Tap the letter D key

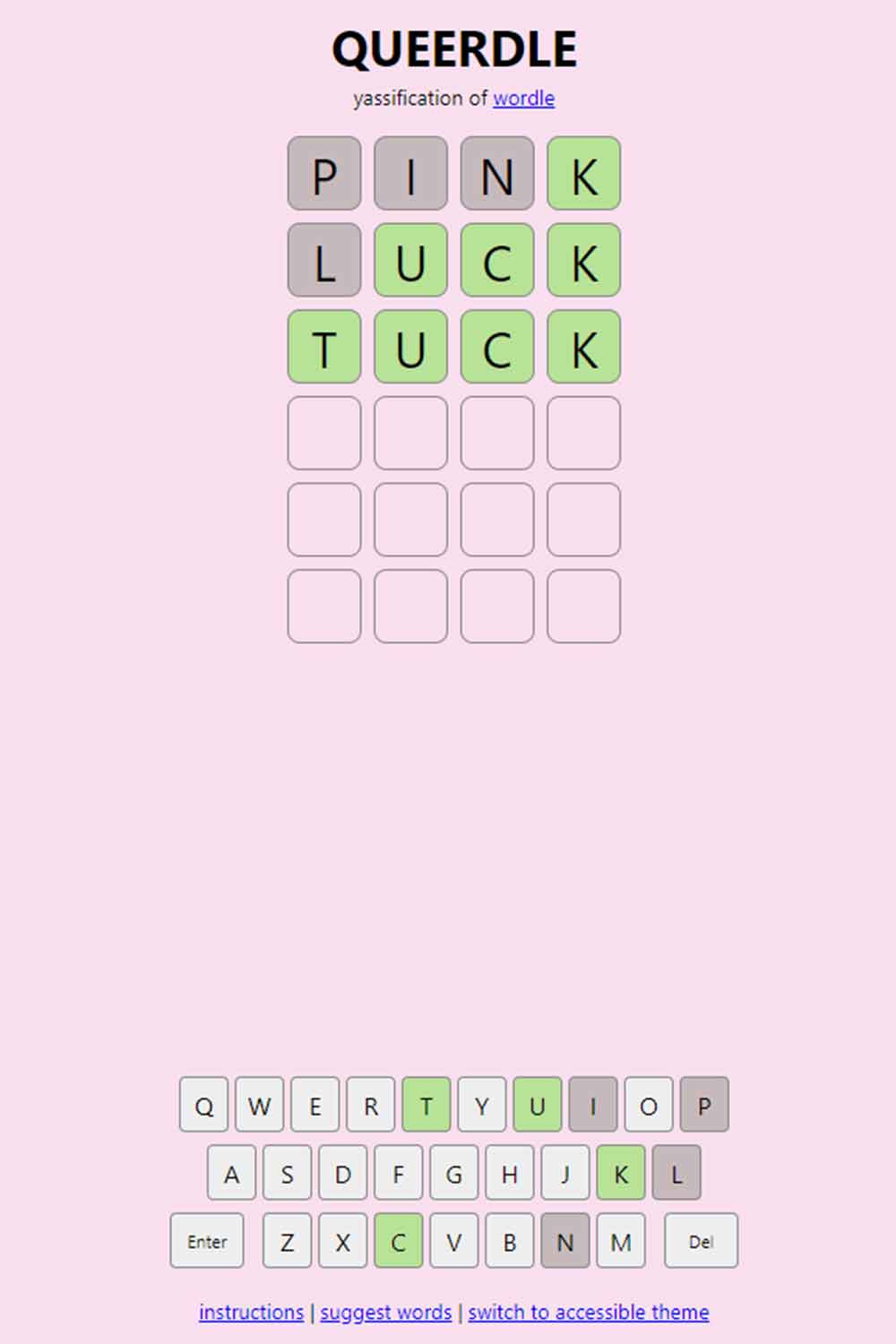click(x=343, y=1173)
